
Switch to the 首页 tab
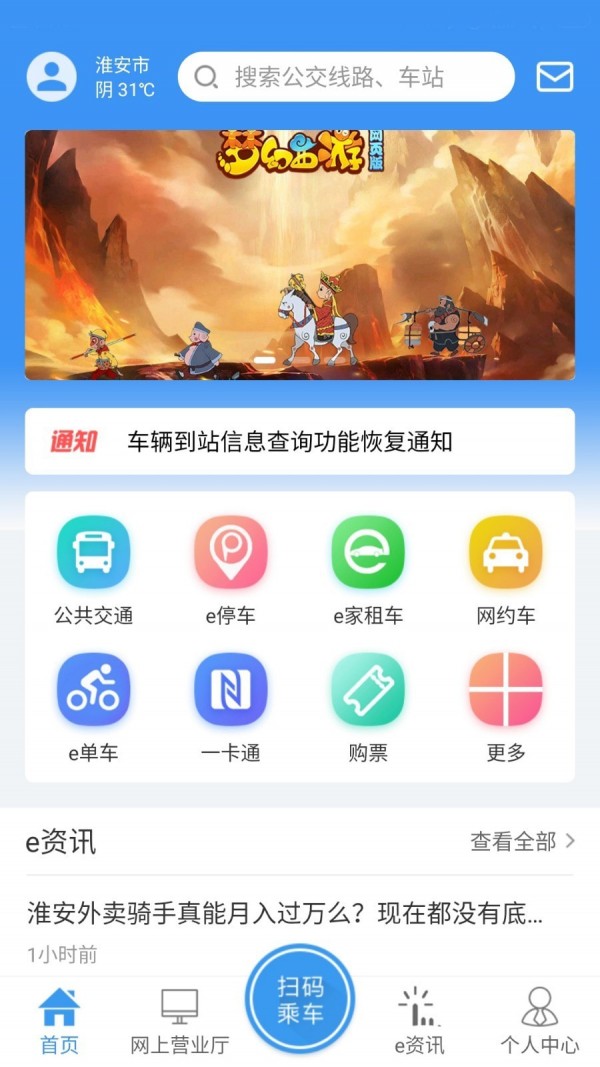[59, 1020]
